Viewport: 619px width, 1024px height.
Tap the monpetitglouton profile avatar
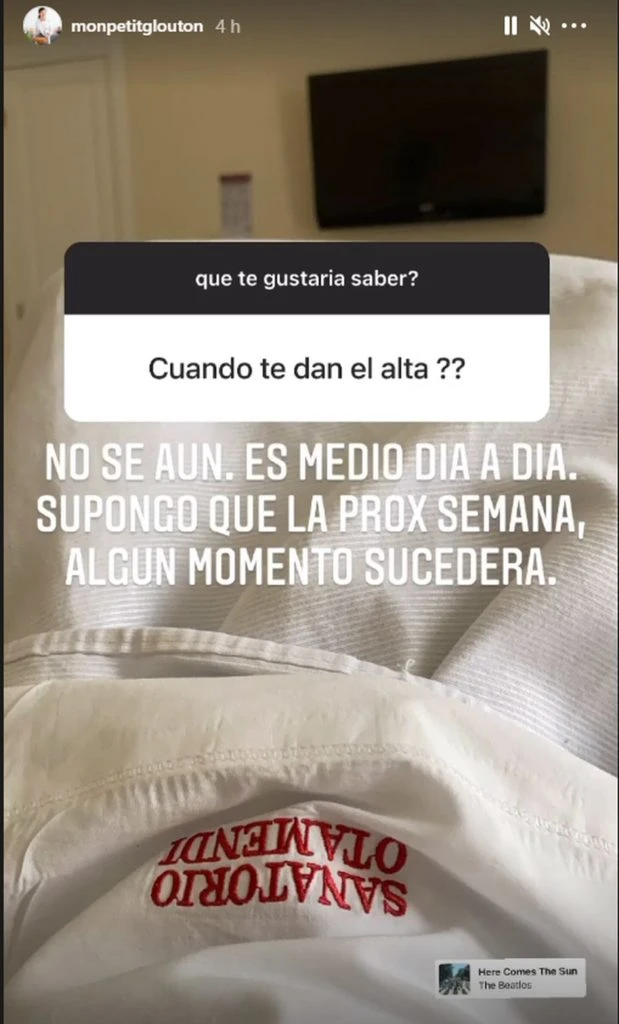coord(42,25)
